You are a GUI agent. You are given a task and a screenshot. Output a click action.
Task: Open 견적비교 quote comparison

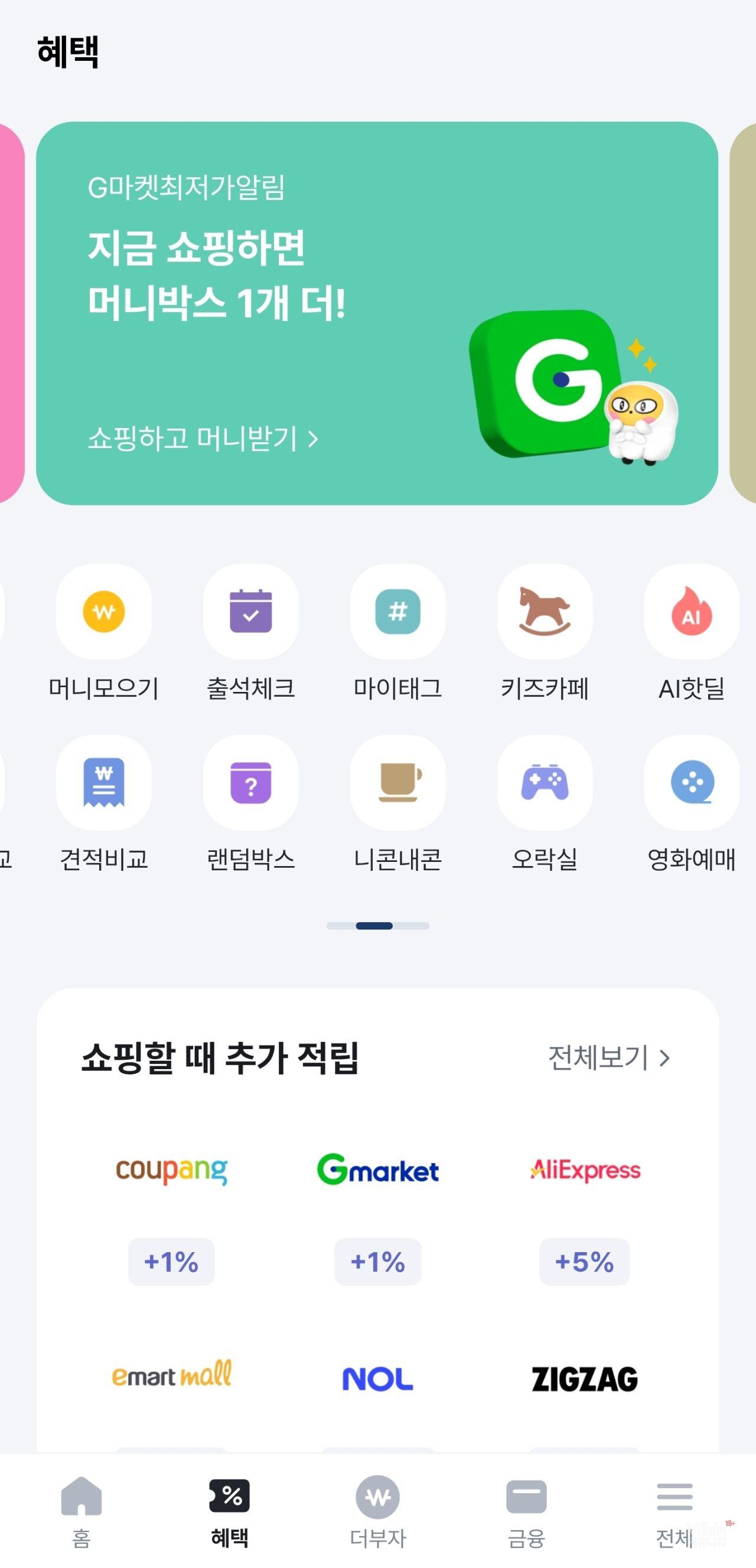[103, 783]
